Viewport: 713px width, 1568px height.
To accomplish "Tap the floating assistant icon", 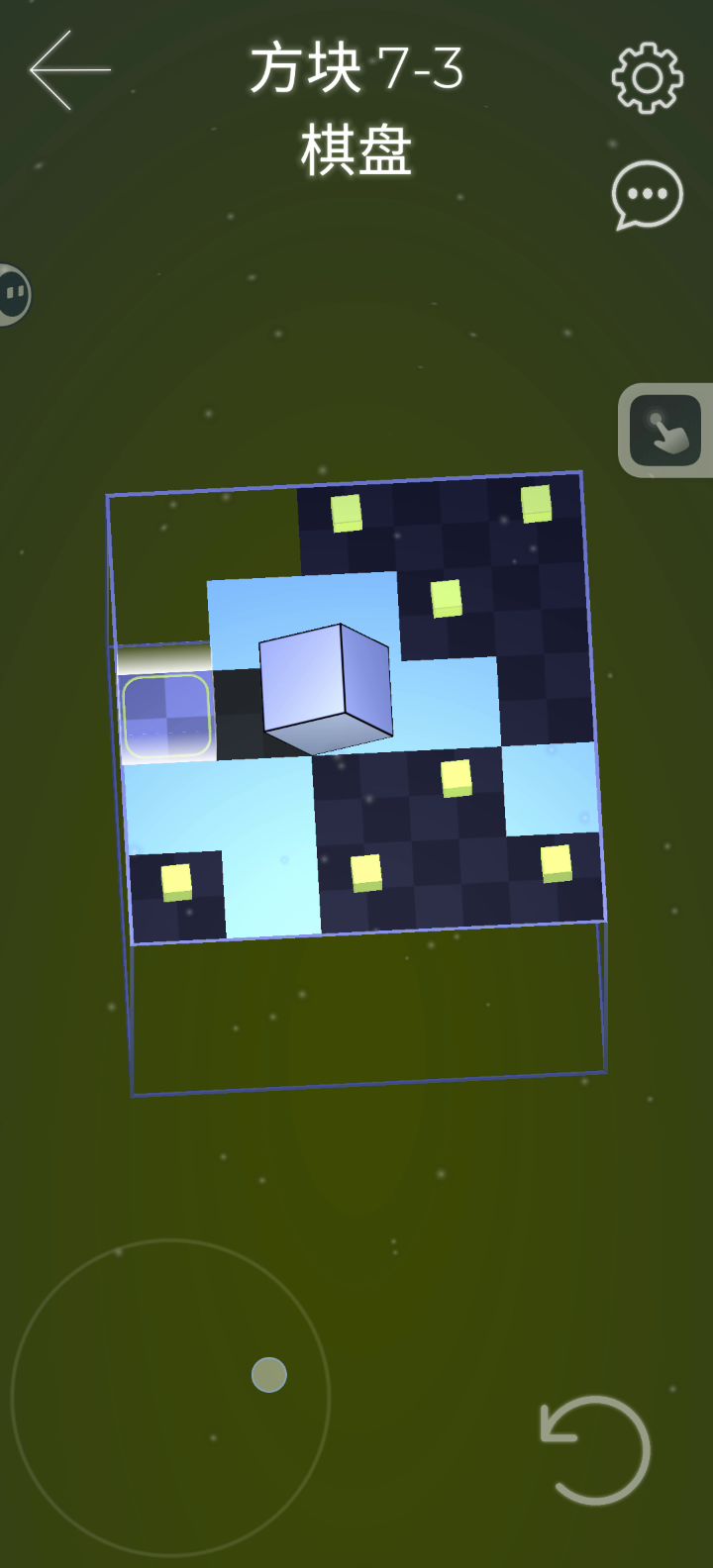I will tap(14, 294).
